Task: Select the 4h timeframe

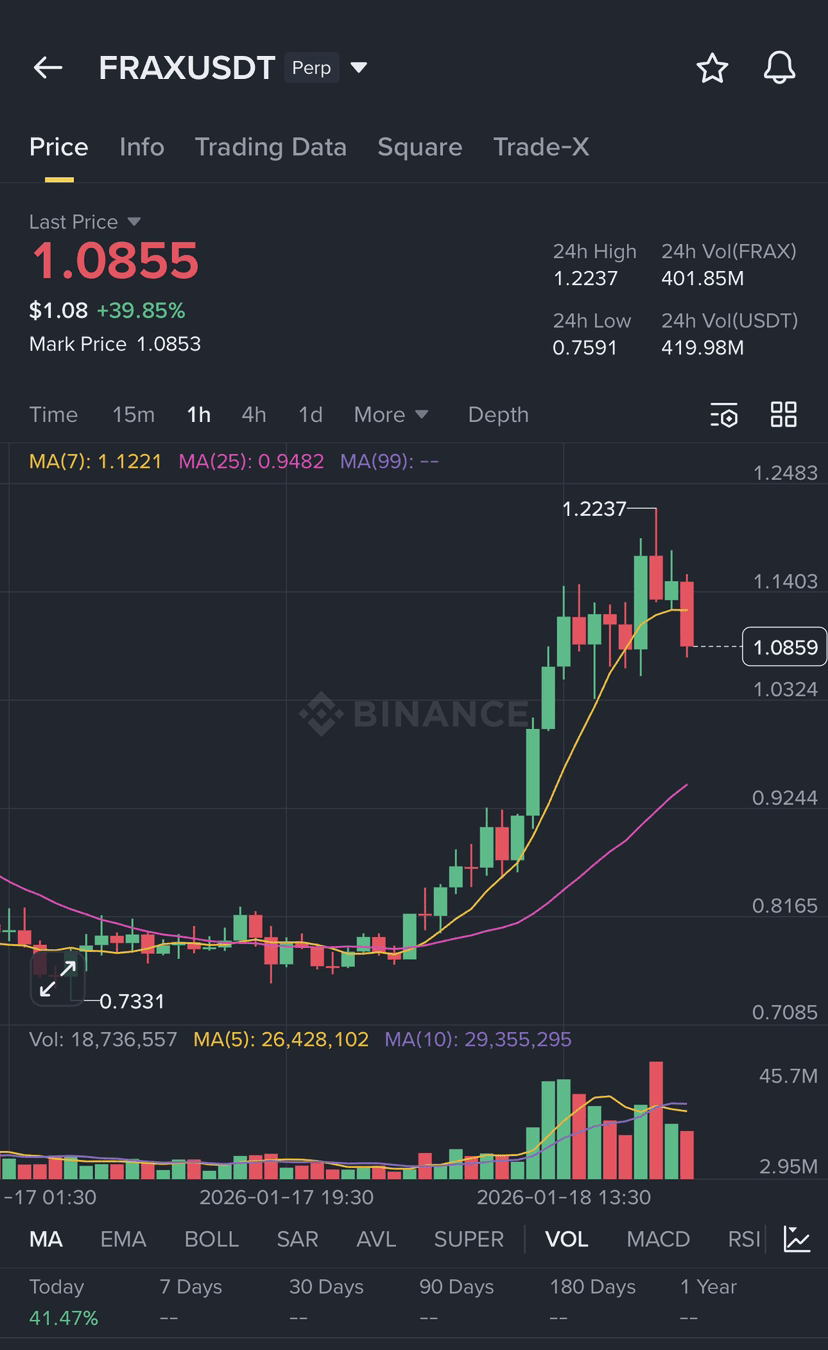Action: pyautogui.click(x=253, y=414)
